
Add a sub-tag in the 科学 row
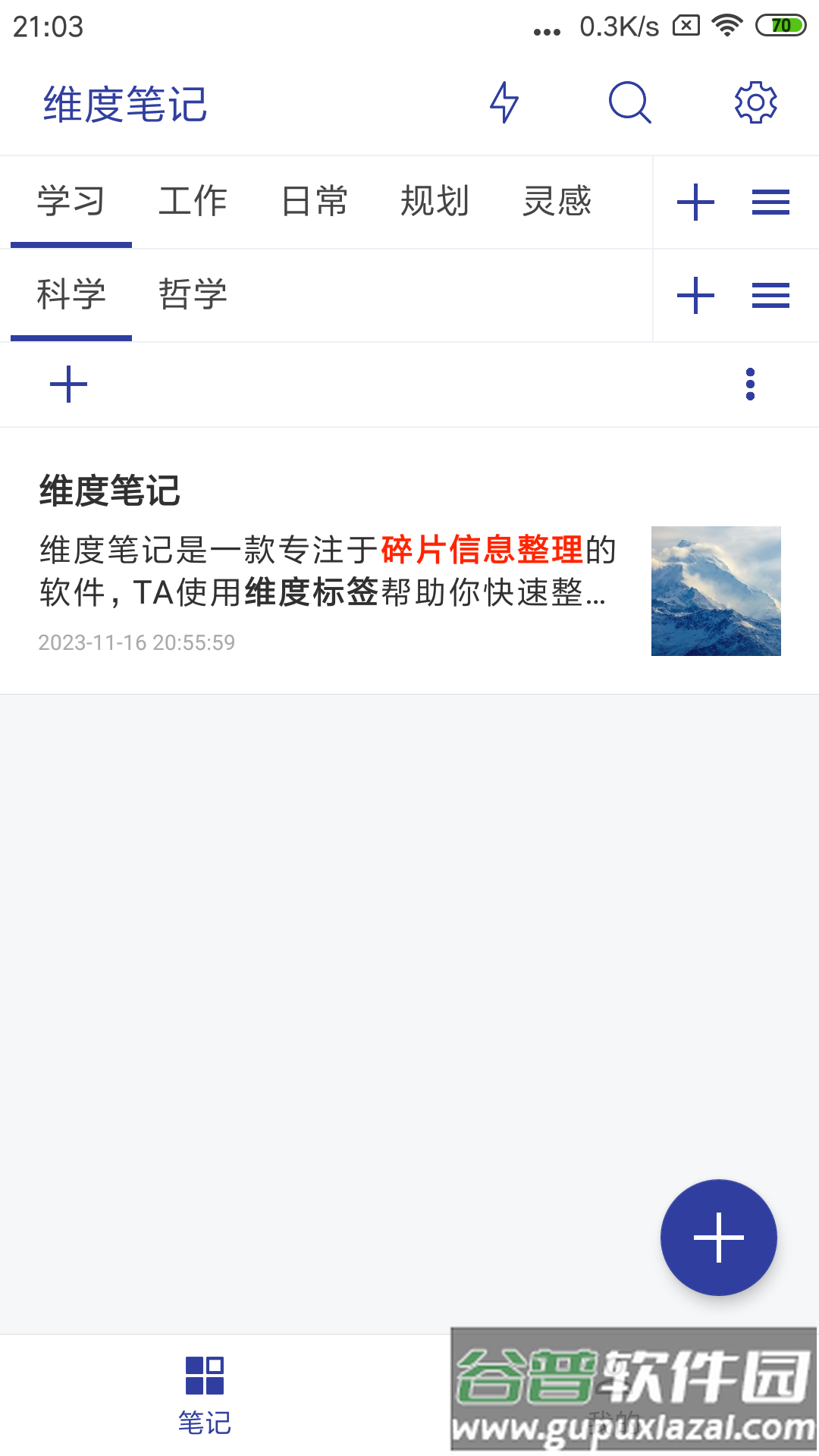pyautogui.click(x=695, y=295)
